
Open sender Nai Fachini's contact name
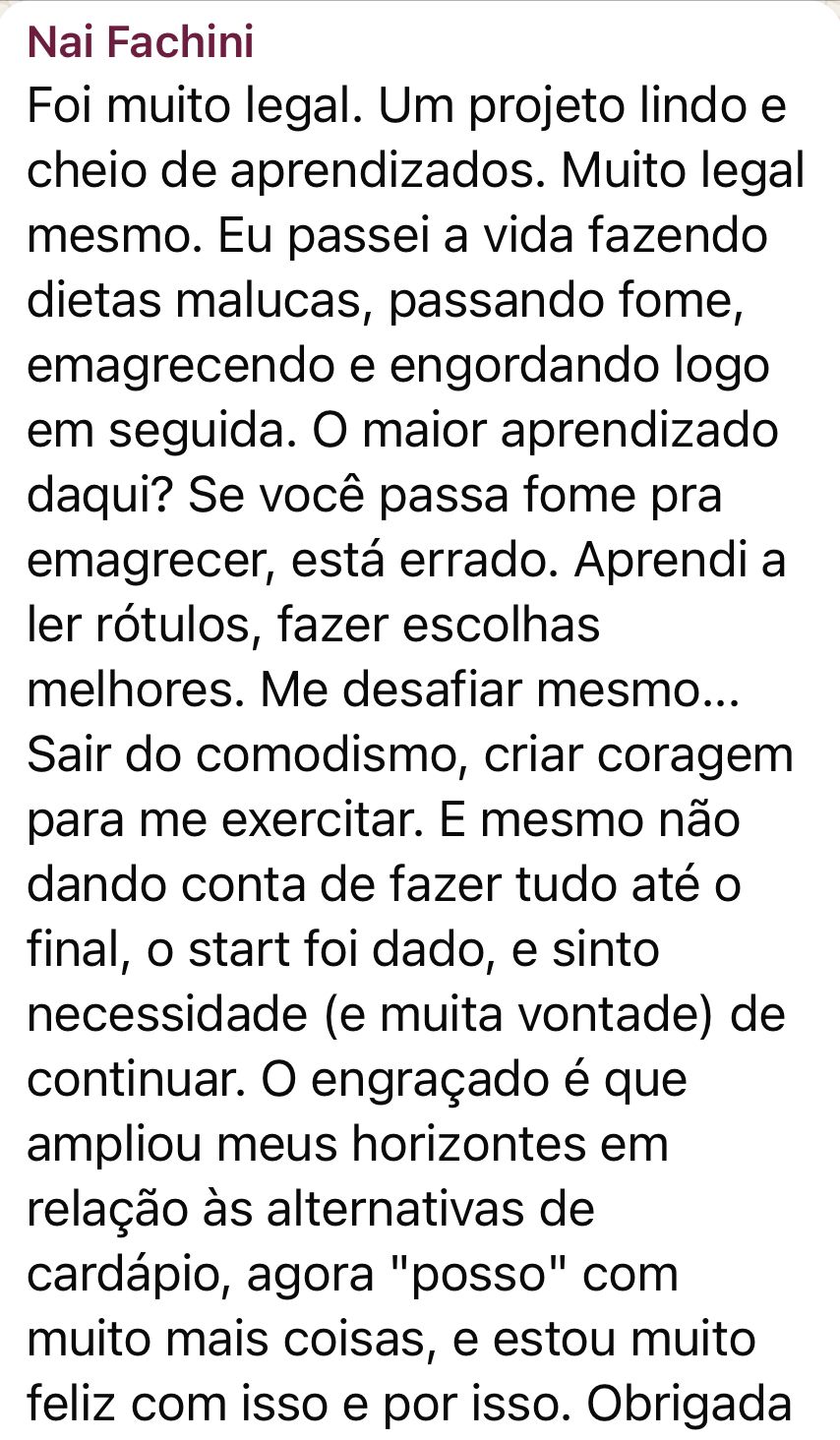[x=141, y=43]
